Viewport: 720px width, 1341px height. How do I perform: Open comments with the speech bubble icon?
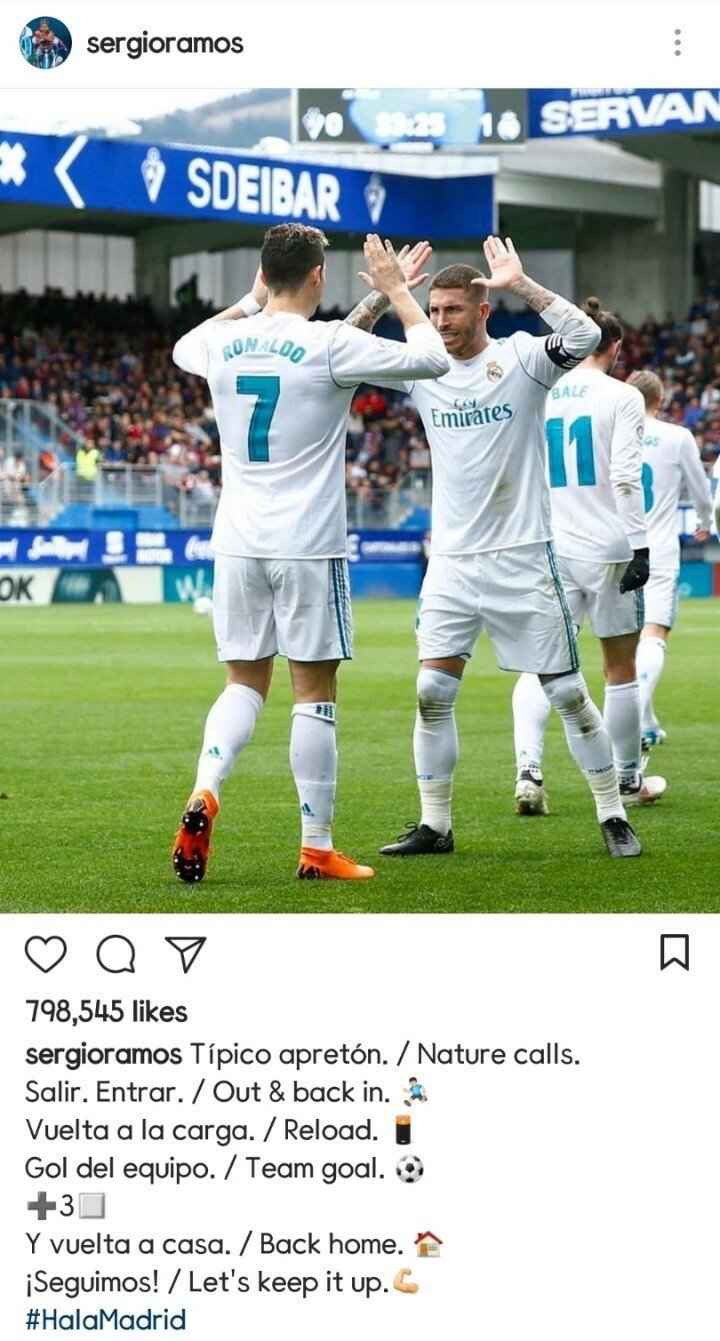(116, 954)
